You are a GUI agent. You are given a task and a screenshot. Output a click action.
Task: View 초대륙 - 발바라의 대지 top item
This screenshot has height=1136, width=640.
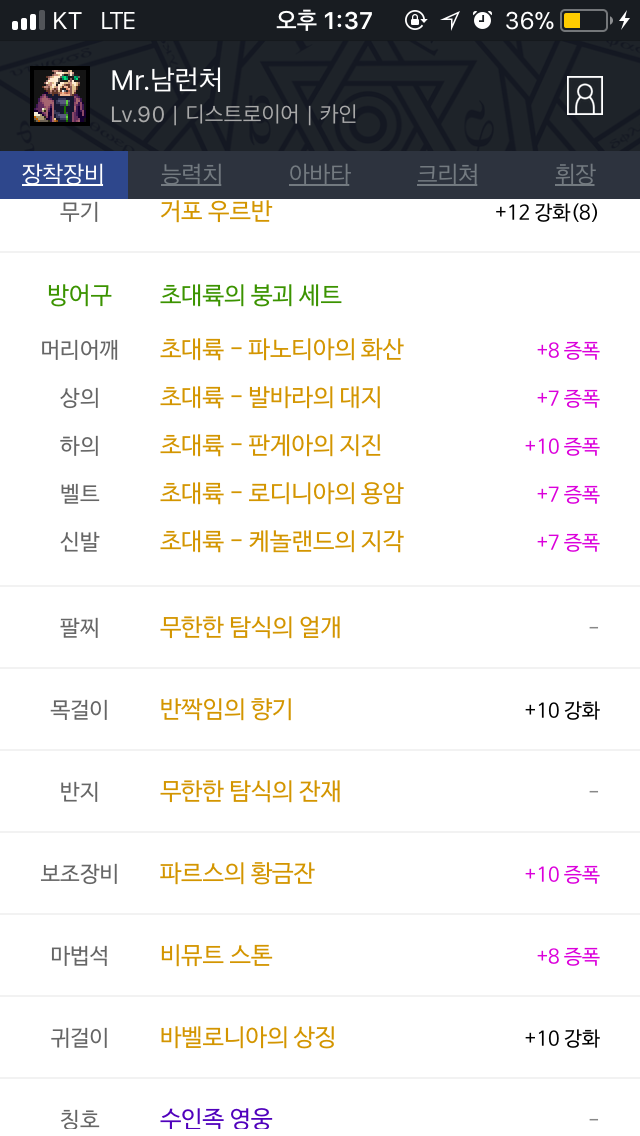pyautogui.click(x=270, y=397)
